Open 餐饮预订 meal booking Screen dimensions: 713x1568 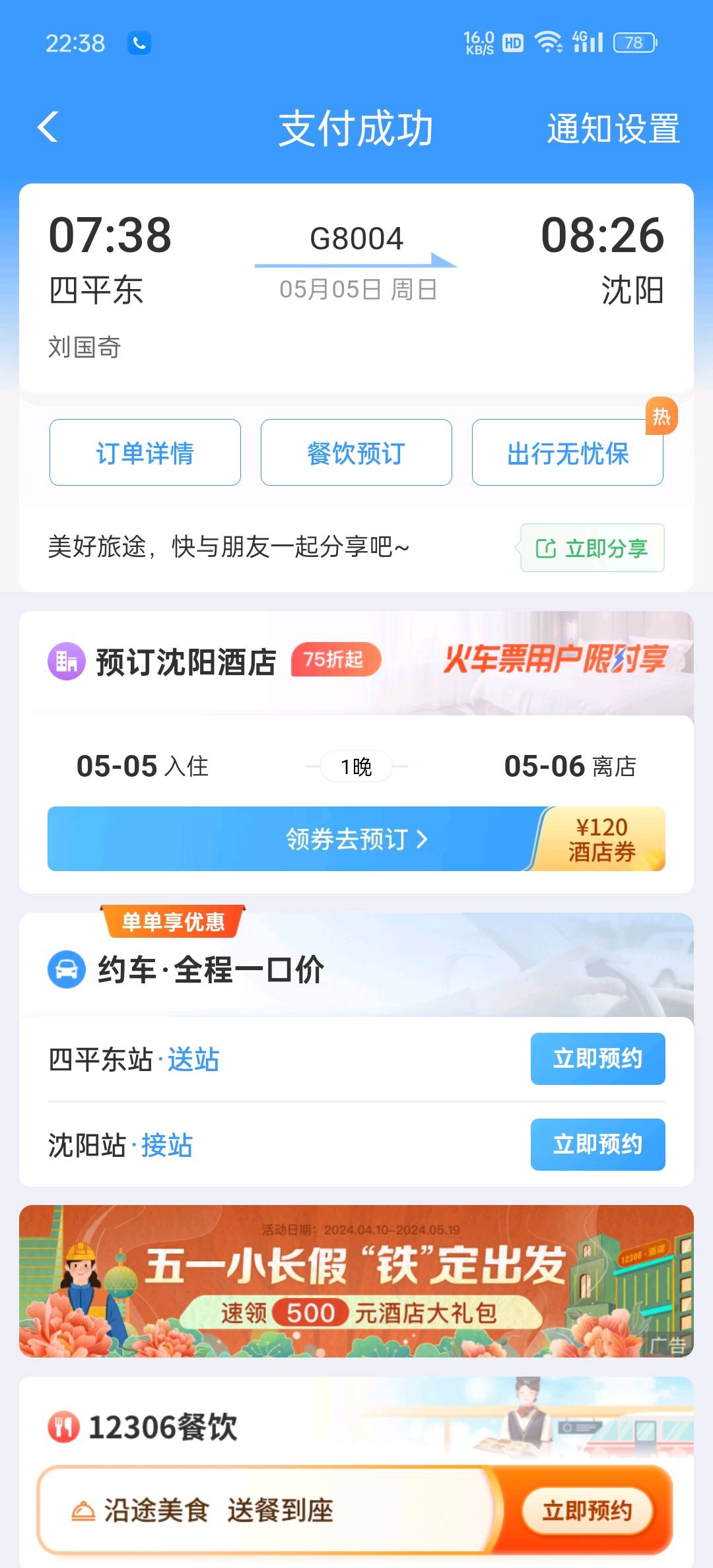pyautogui.click(x=356, y=453)
